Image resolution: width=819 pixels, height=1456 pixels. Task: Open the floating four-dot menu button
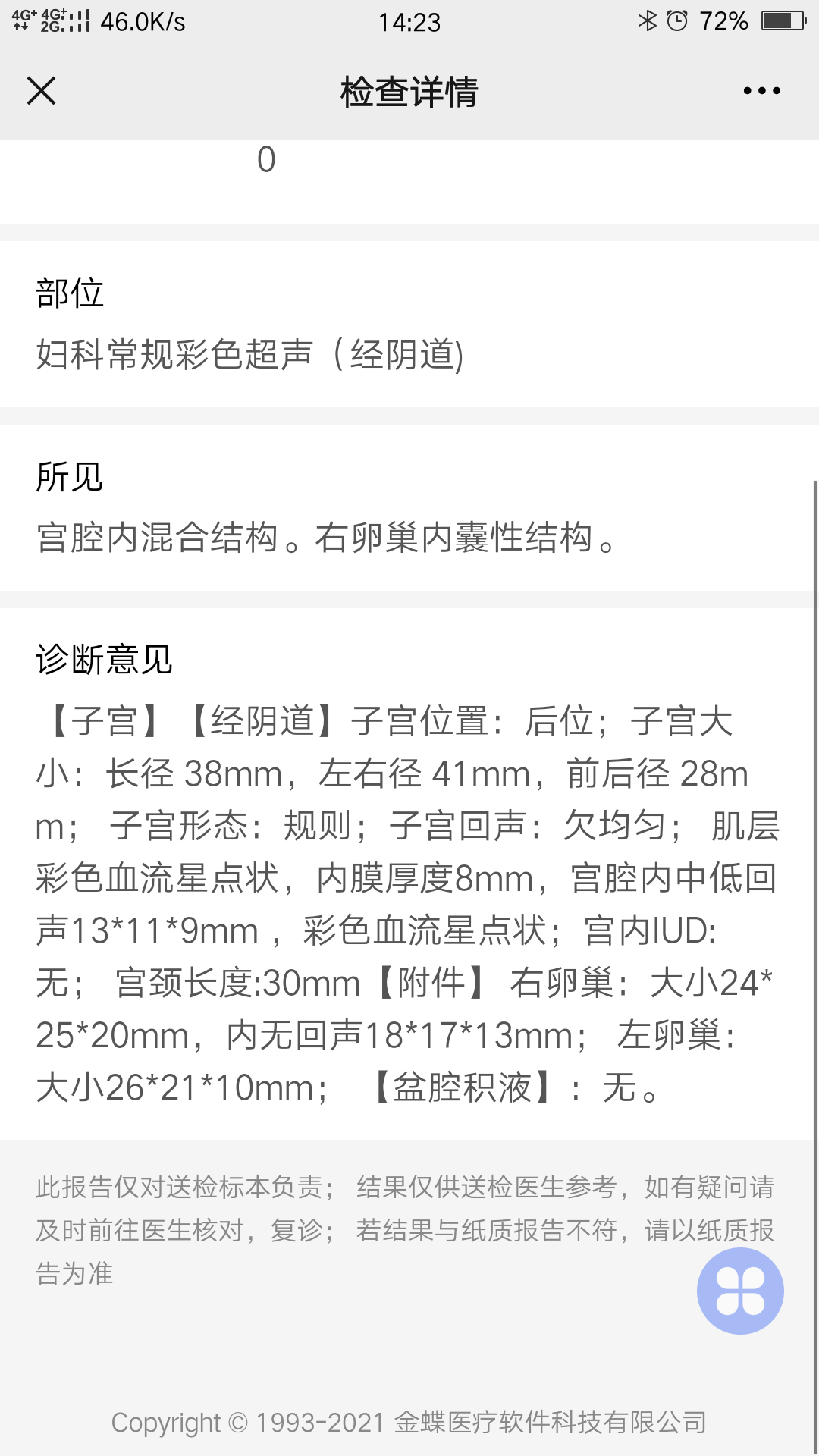[740, 1291]
